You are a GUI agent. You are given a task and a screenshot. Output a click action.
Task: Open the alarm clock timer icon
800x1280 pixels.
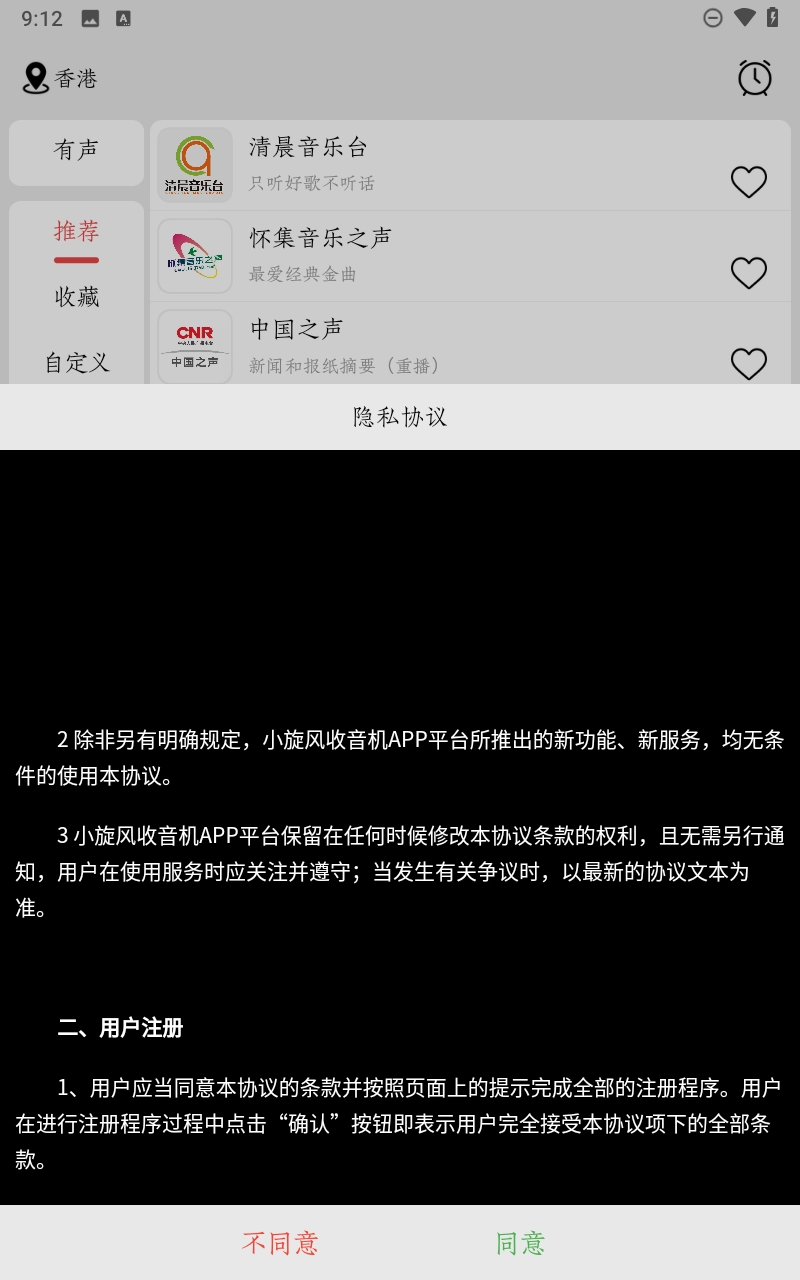point(754,78)
